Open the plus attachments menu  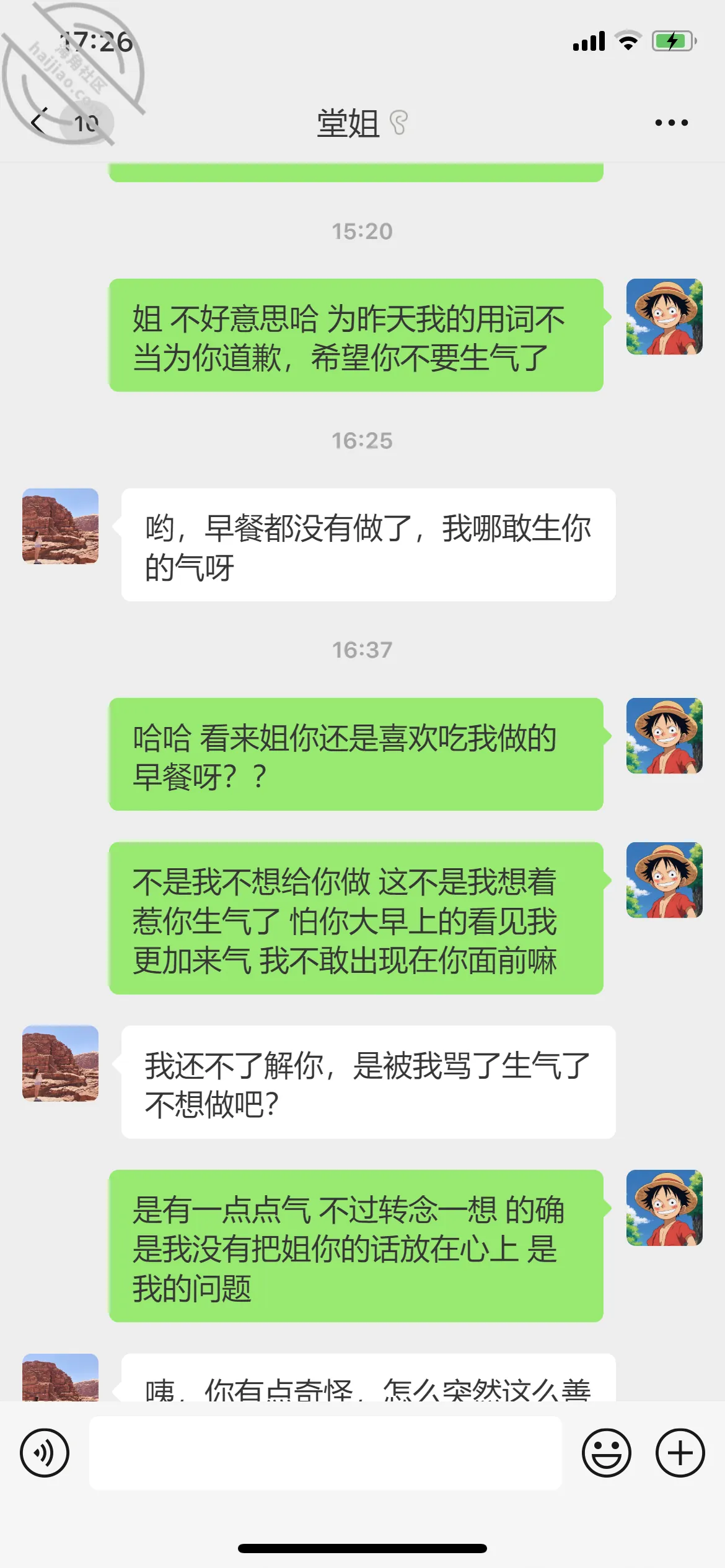point(680,1453)
